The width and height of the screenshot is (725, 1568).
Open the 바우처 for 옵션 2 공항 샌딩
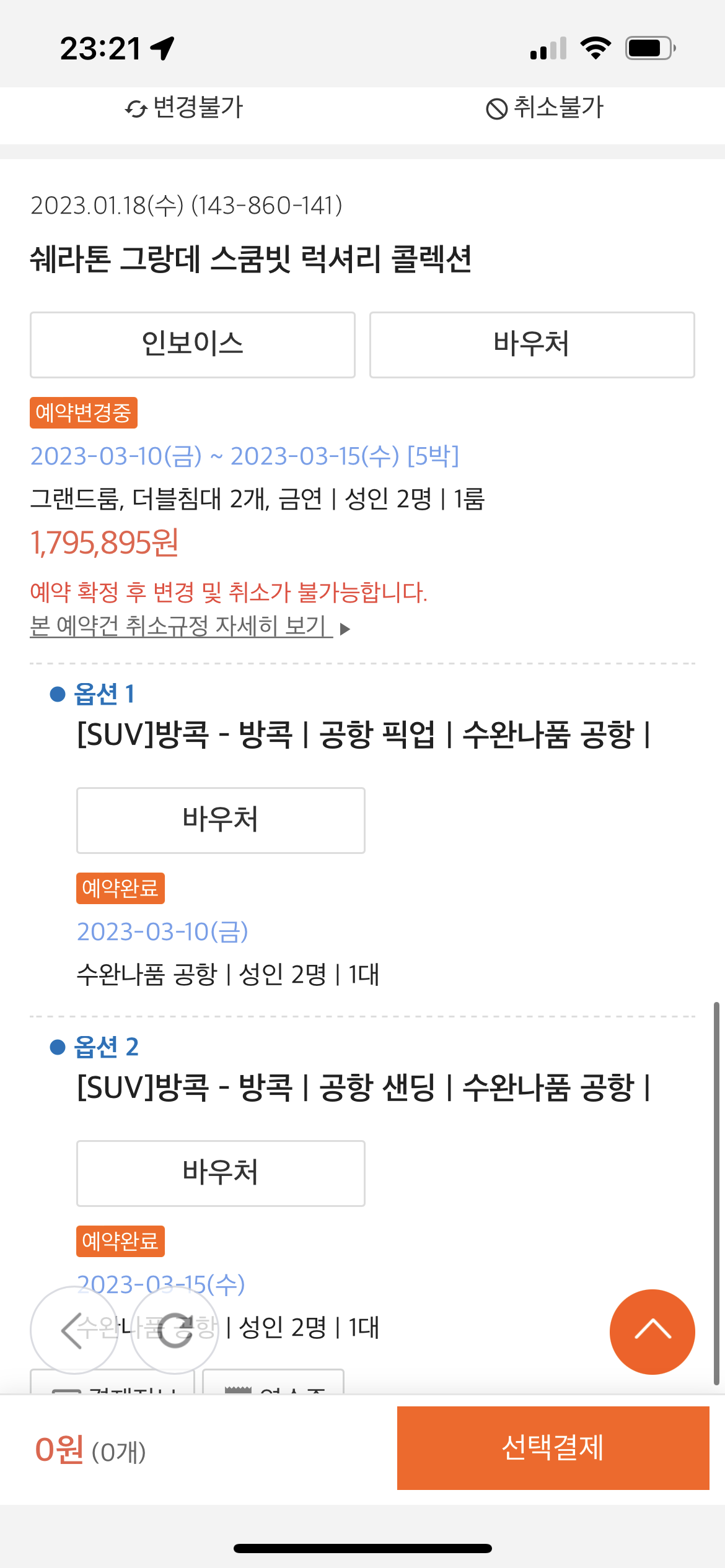[221, 1173]
